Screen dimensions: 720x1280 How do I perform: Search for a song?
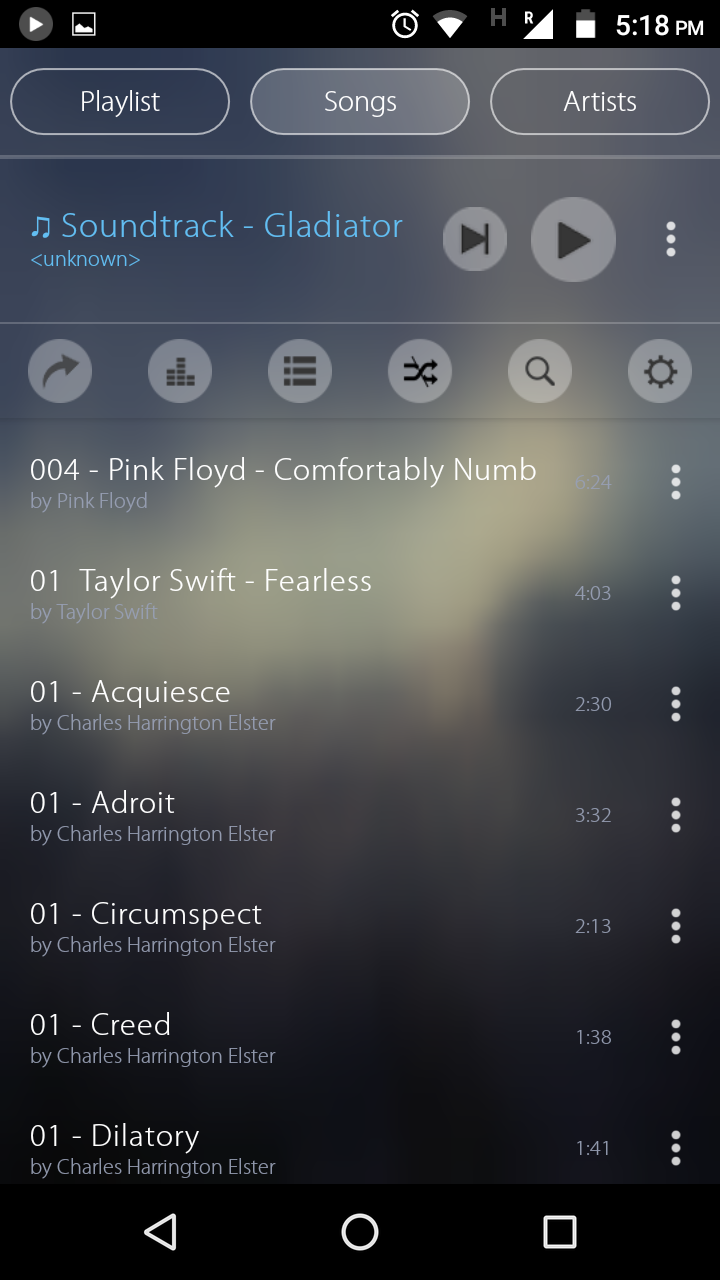coord(540,371)
